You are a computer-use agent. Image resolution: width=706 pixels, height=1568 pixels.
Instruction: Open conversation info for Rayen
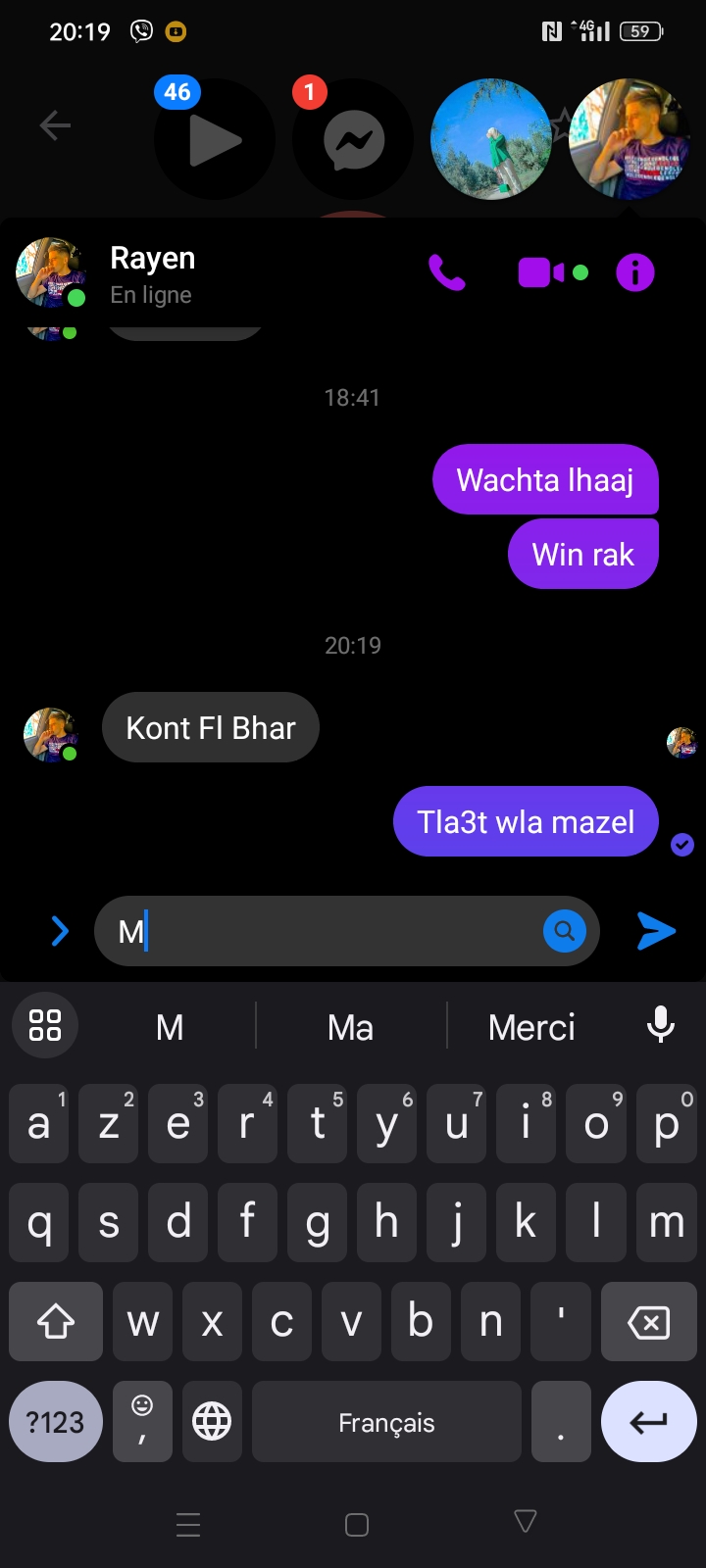pyautogui.click(x=634, y=272)
